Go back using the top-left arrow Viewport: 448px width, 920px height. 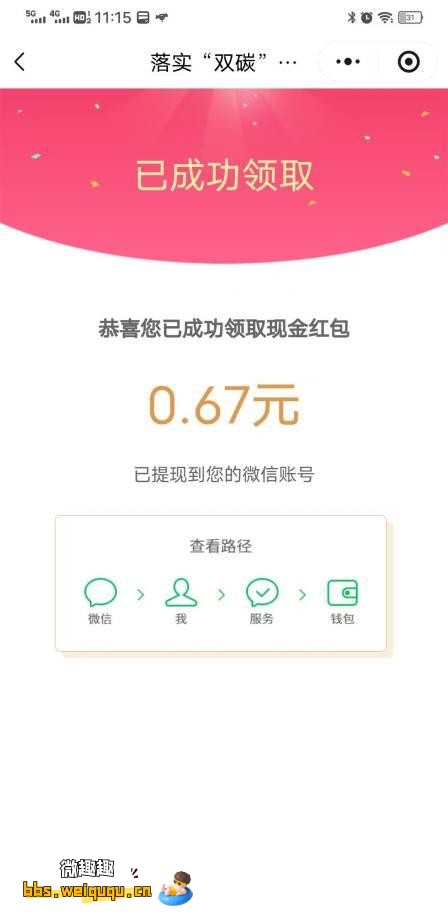(x=20, y=62)
